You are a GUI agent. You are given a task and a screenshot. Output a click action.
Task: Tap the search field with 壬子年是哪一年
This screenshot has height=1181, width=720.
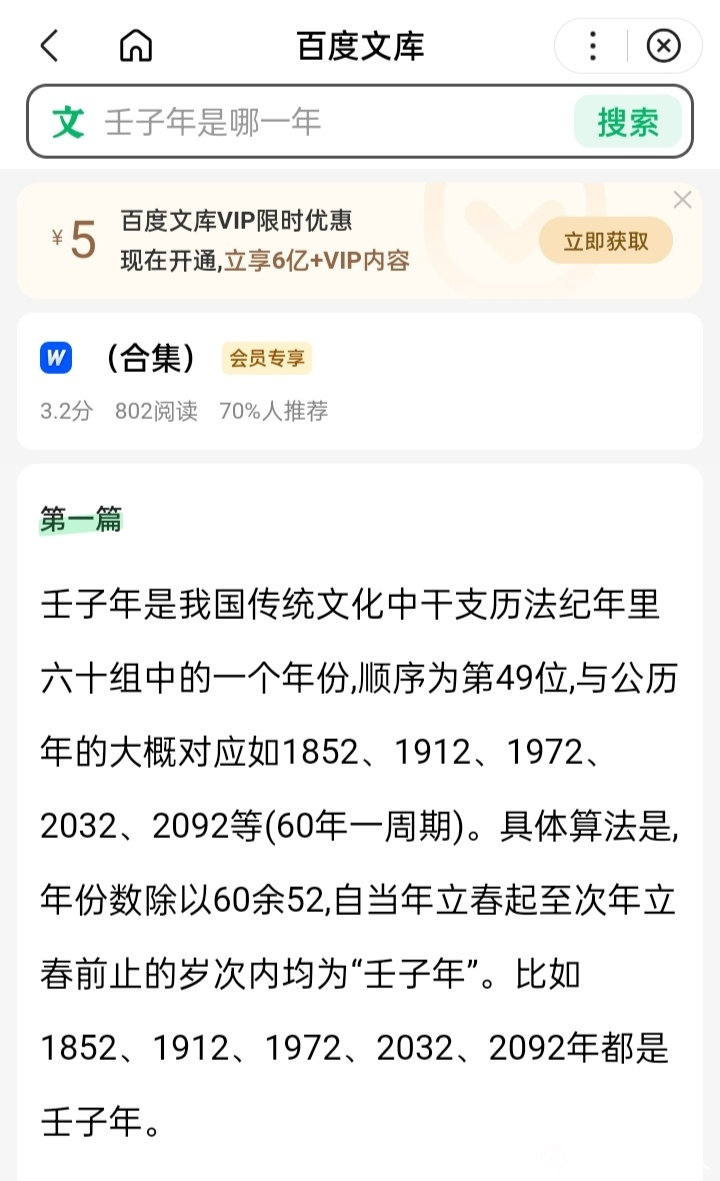coord(300,122)
